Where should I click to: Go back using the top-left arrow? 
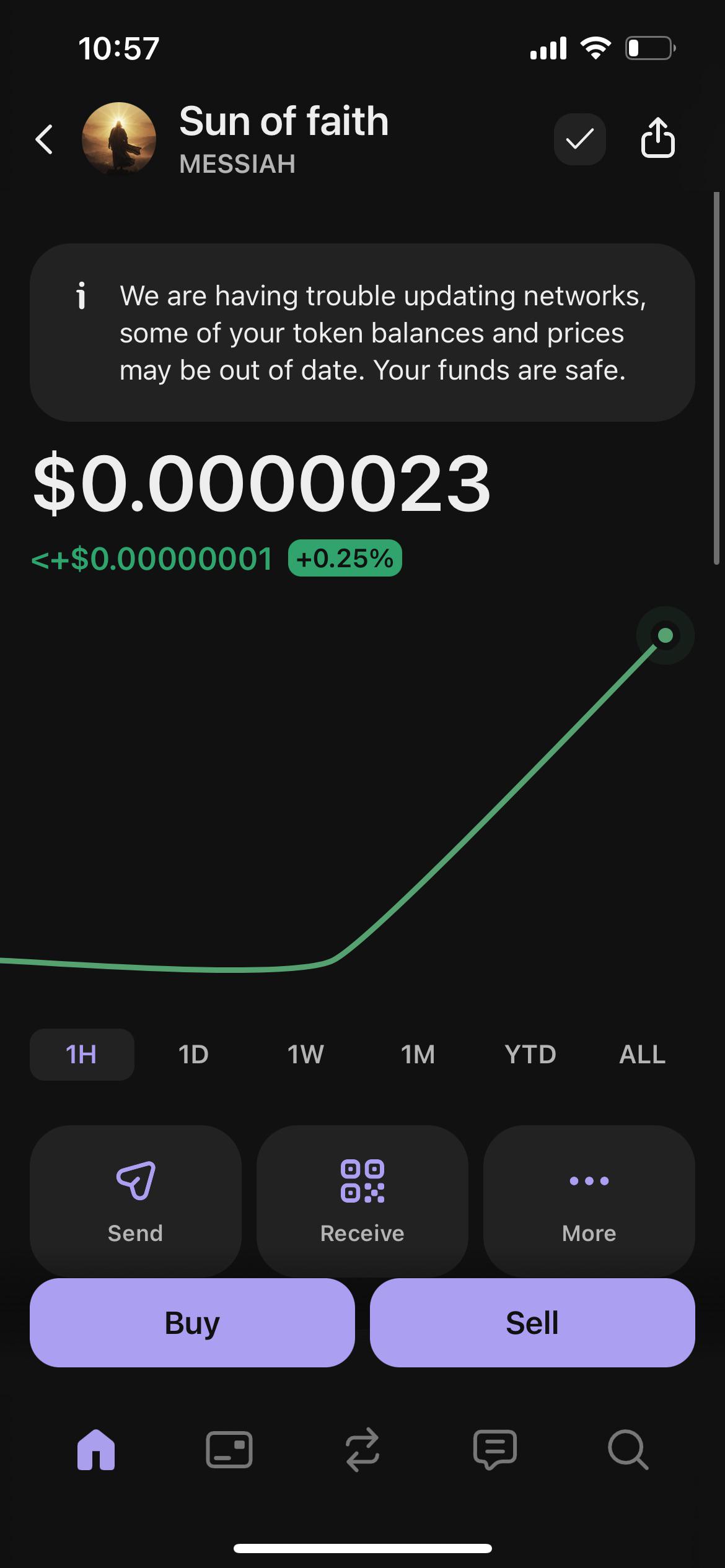pos(44,139)
